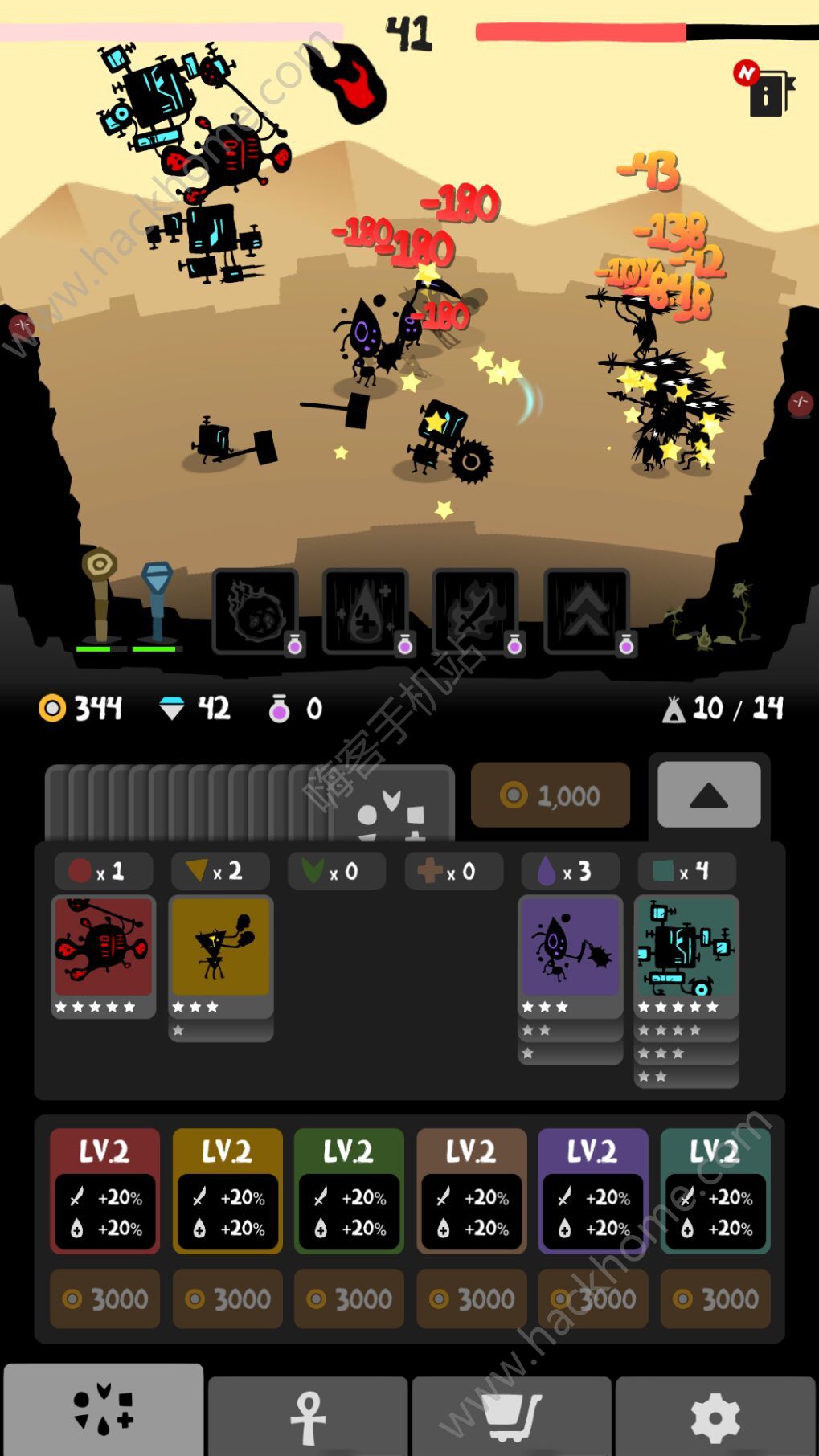This screenshot has width=819, height=1456.
Task: Switch to the units tab
Action: coord(104,1410)
